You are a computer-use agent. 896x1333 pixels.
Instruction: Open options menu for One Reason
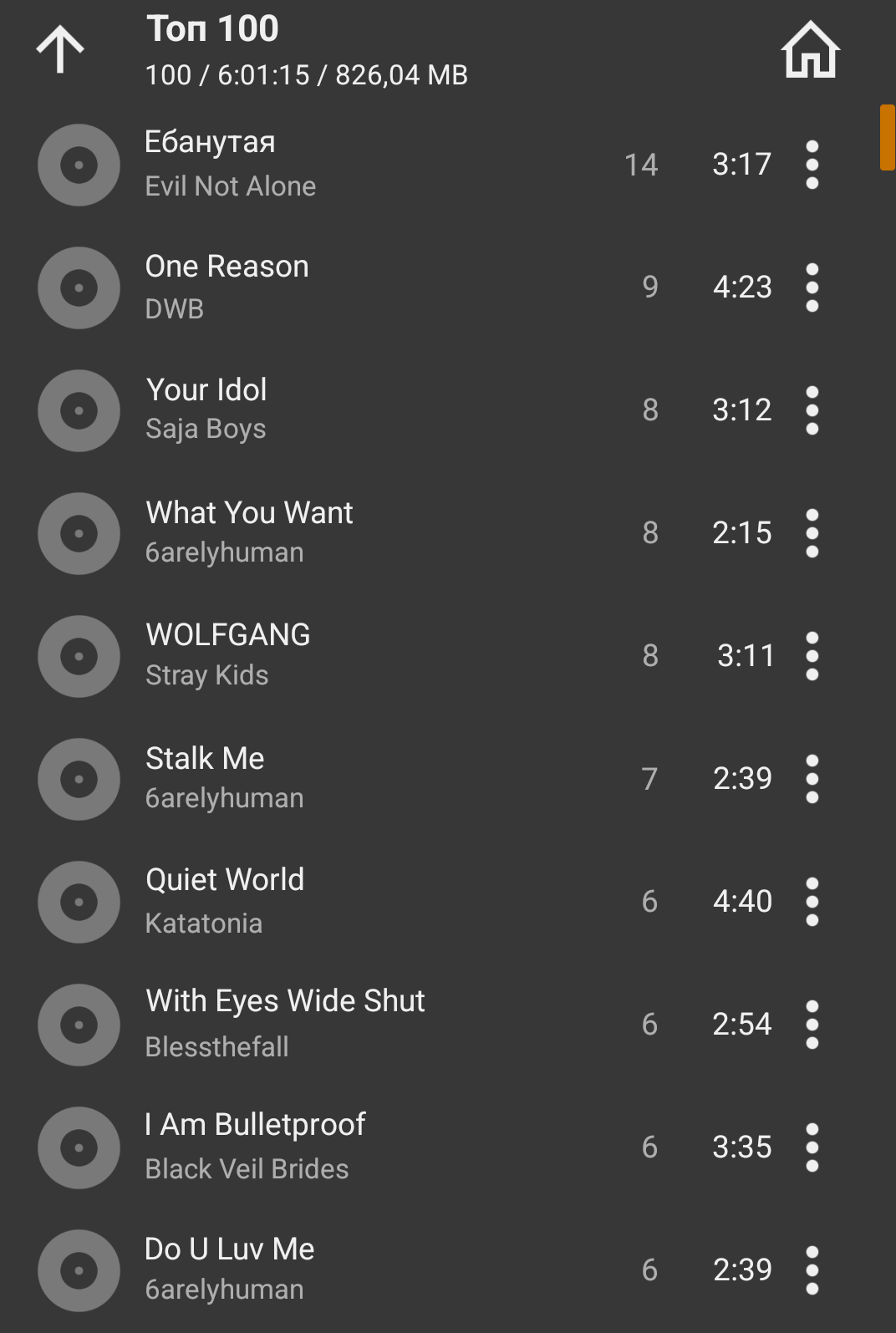click(x=812, y=287)
